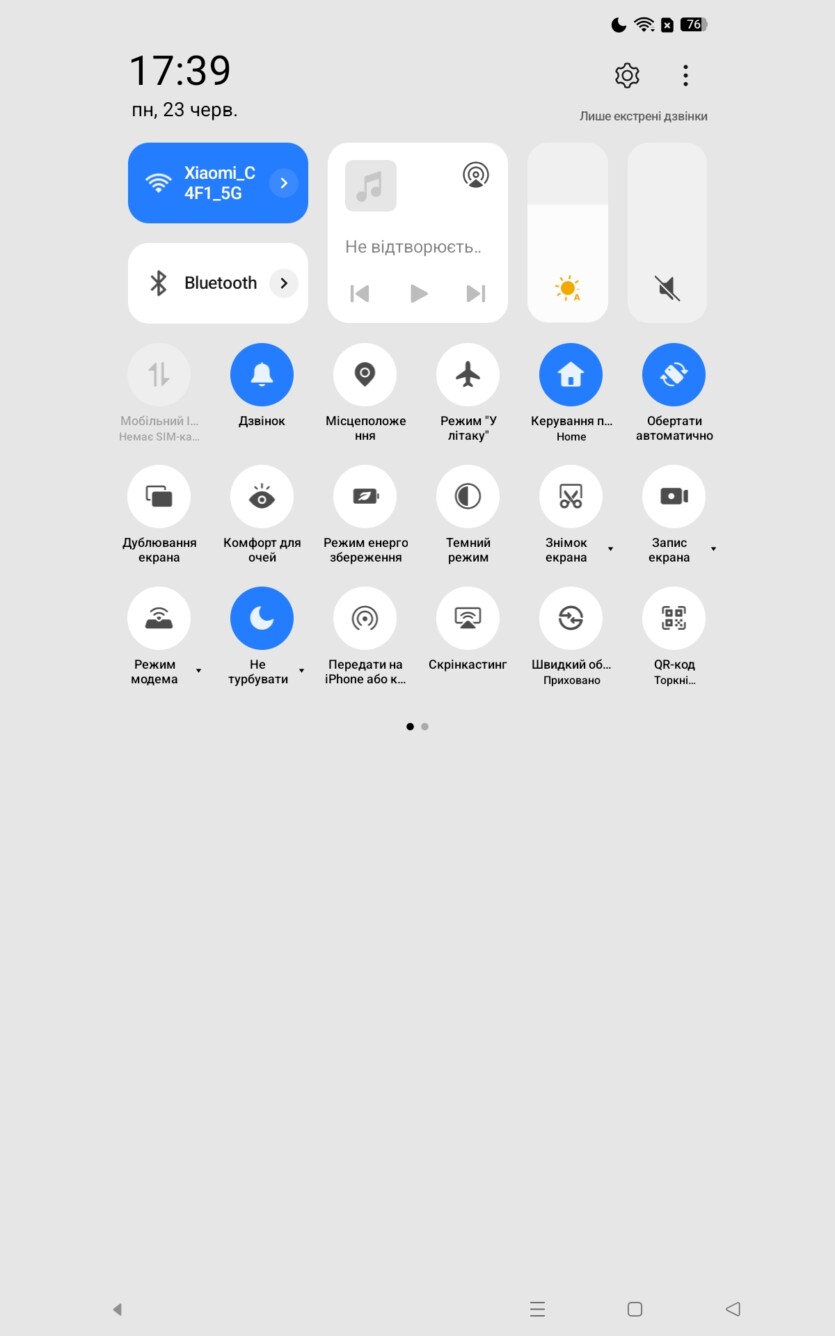
Task: Start Дублювання екрана screen mirroring
Action: 159,496
